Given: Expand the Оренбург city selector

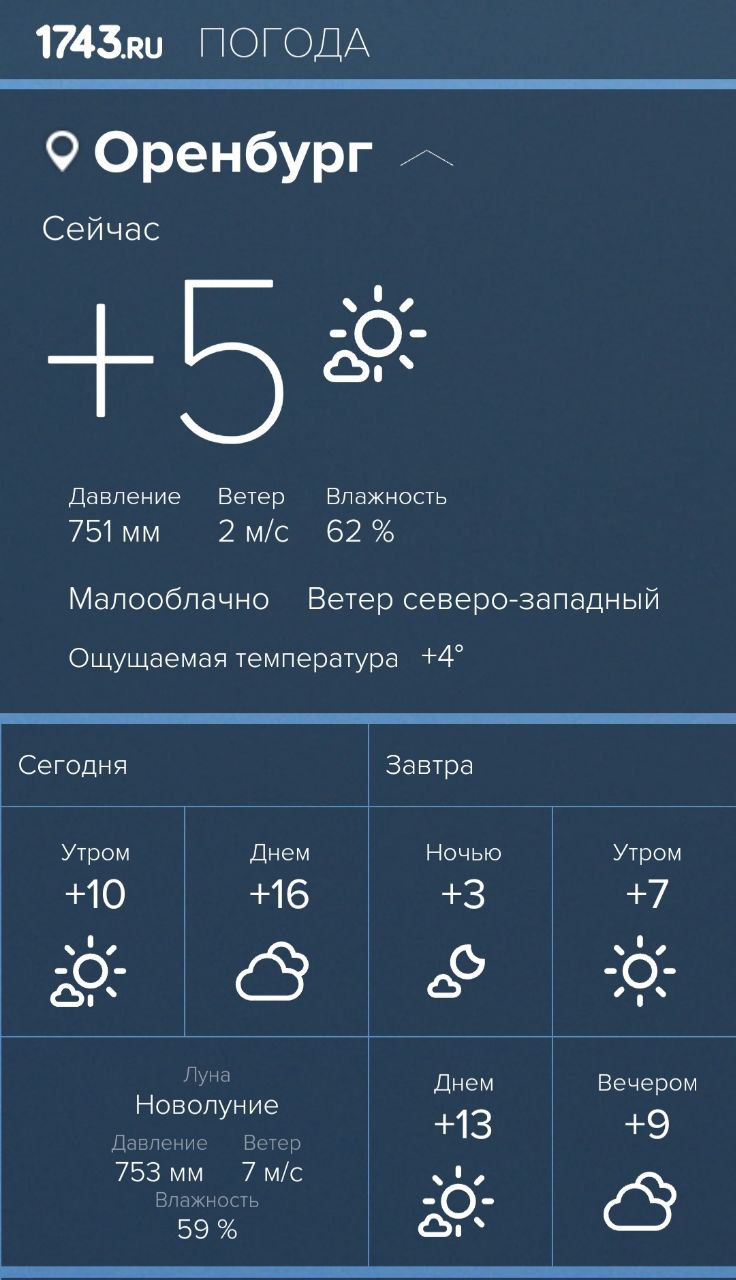Looking at the screenshot, I should [232, 154].
